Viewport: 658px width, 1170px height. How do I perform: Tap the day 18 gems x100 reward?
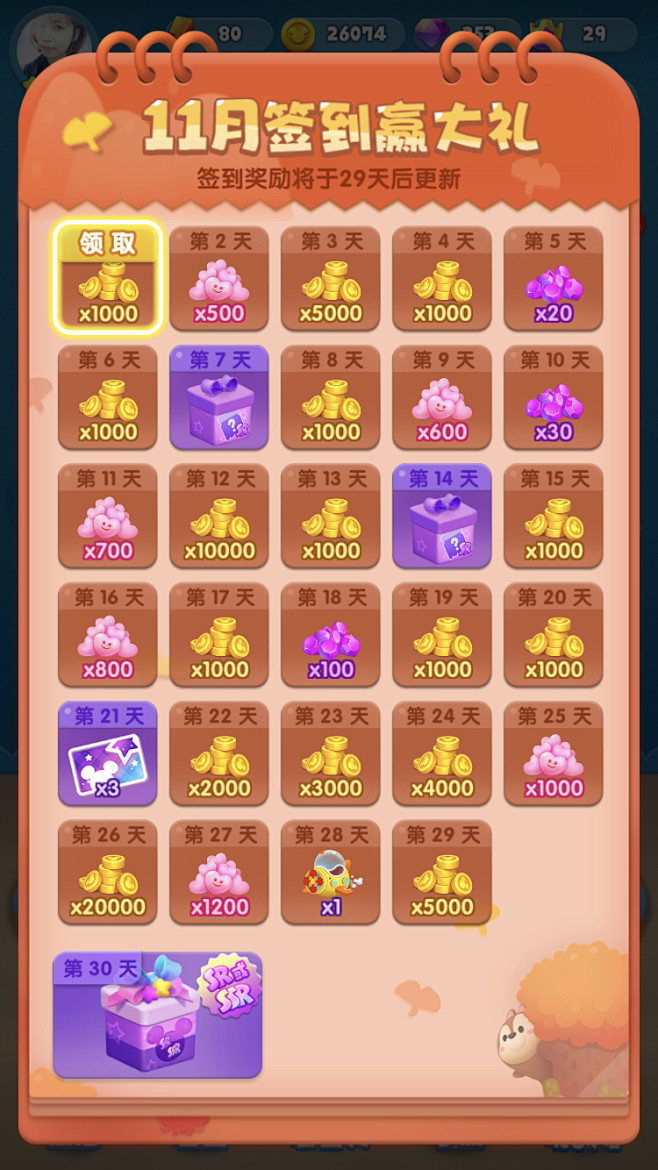(330, 634)
